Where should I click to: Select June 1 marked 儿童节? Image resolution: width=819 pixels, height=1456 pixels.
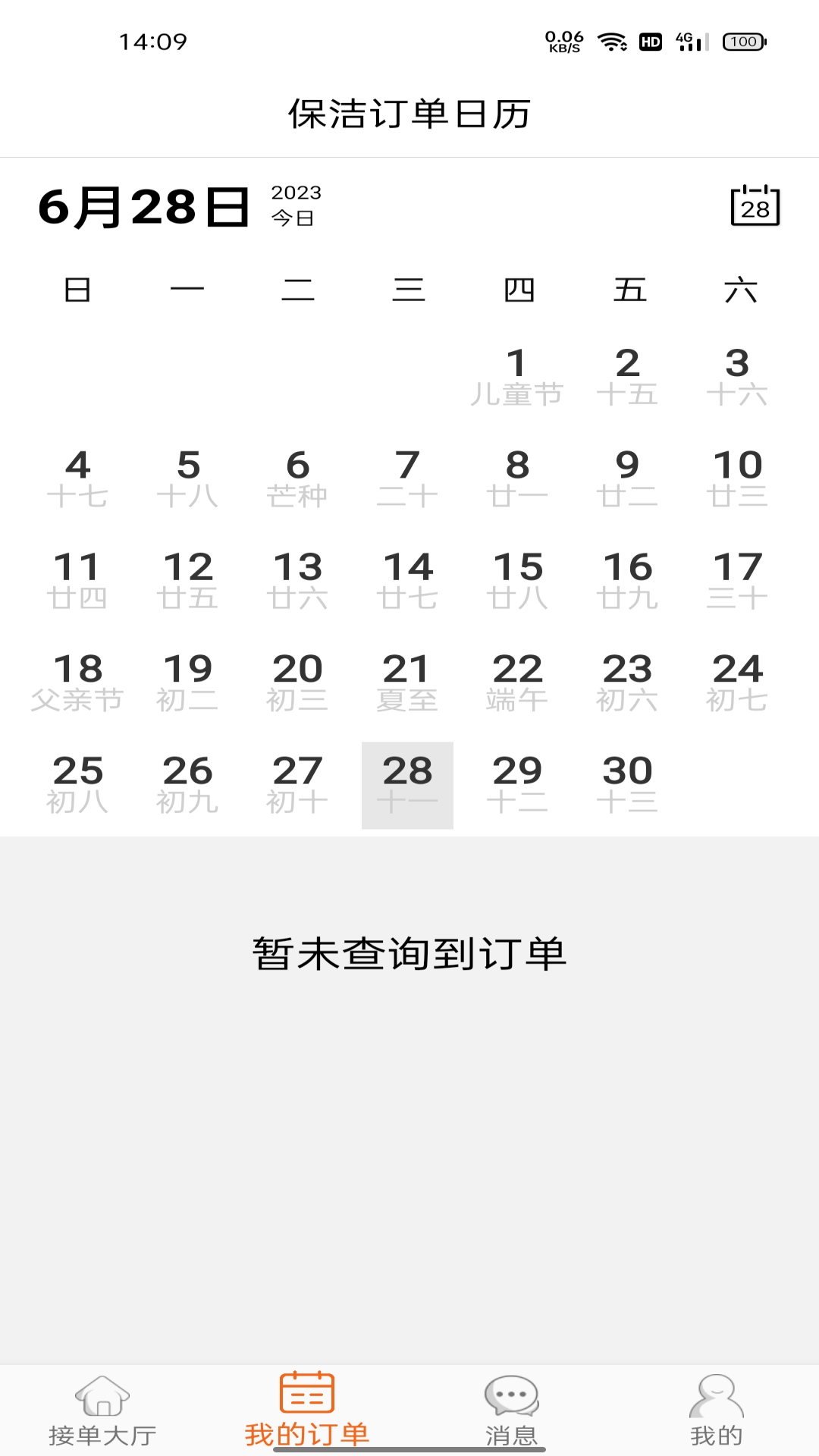pos(517,372)
